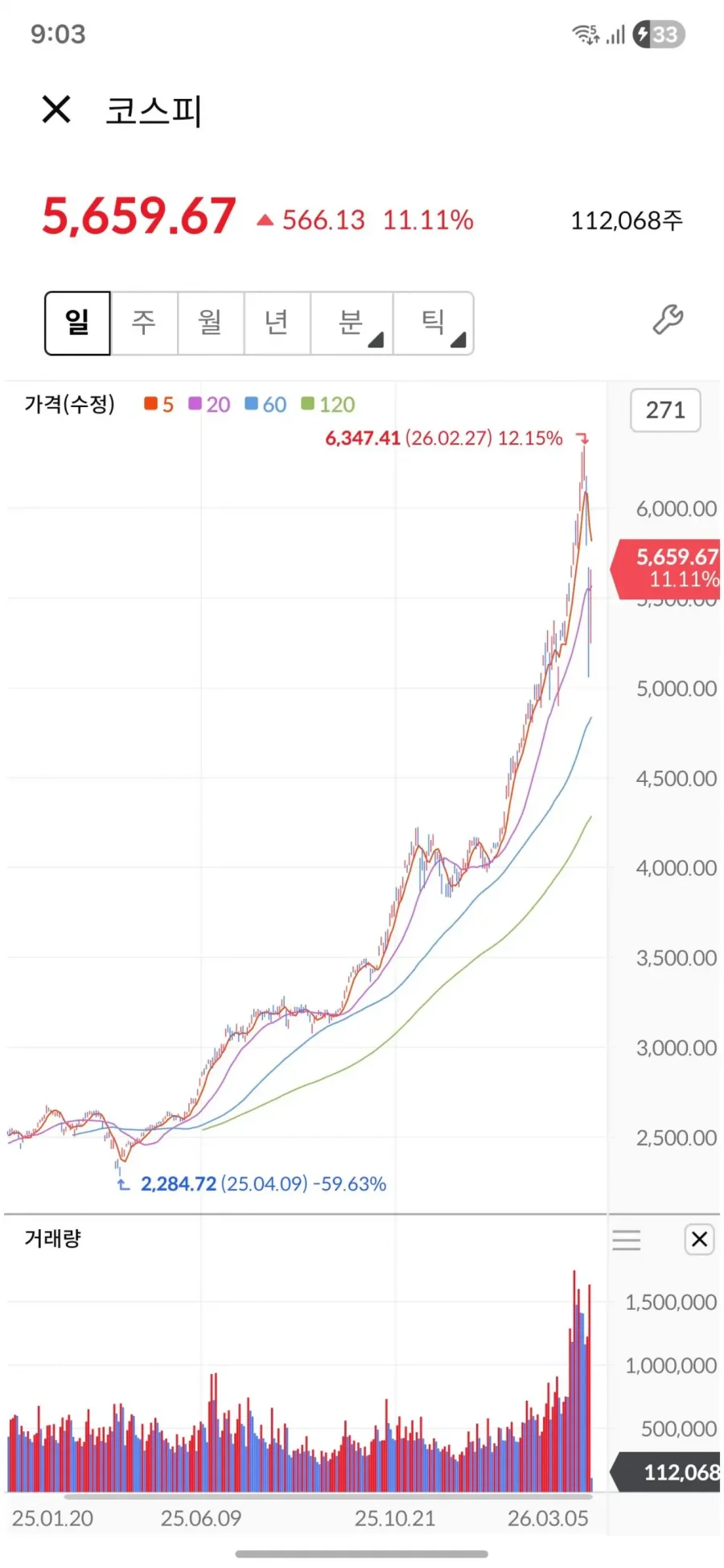724x1568 pixels.
Task: Open the 틱 (tick) interval dropdown
Action: point(434,323)
